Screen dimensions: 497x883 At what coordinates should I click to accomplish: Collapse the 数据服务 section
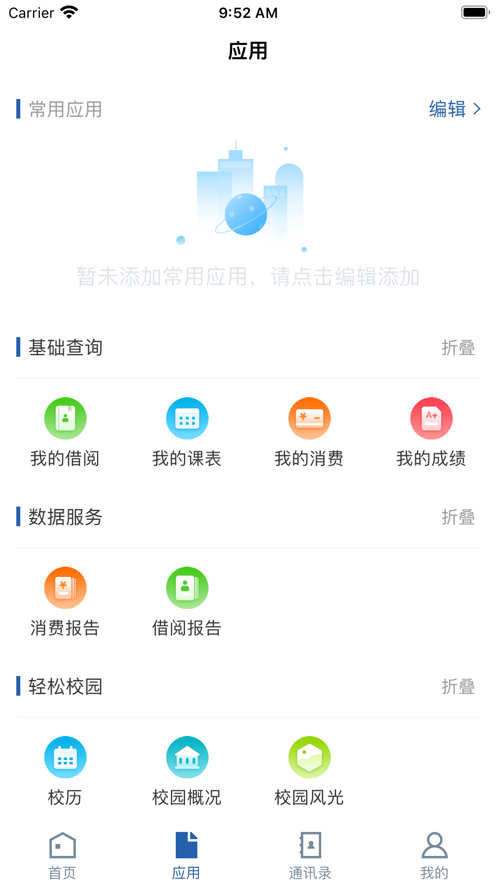pyautogui.click(x=458, y=517)
